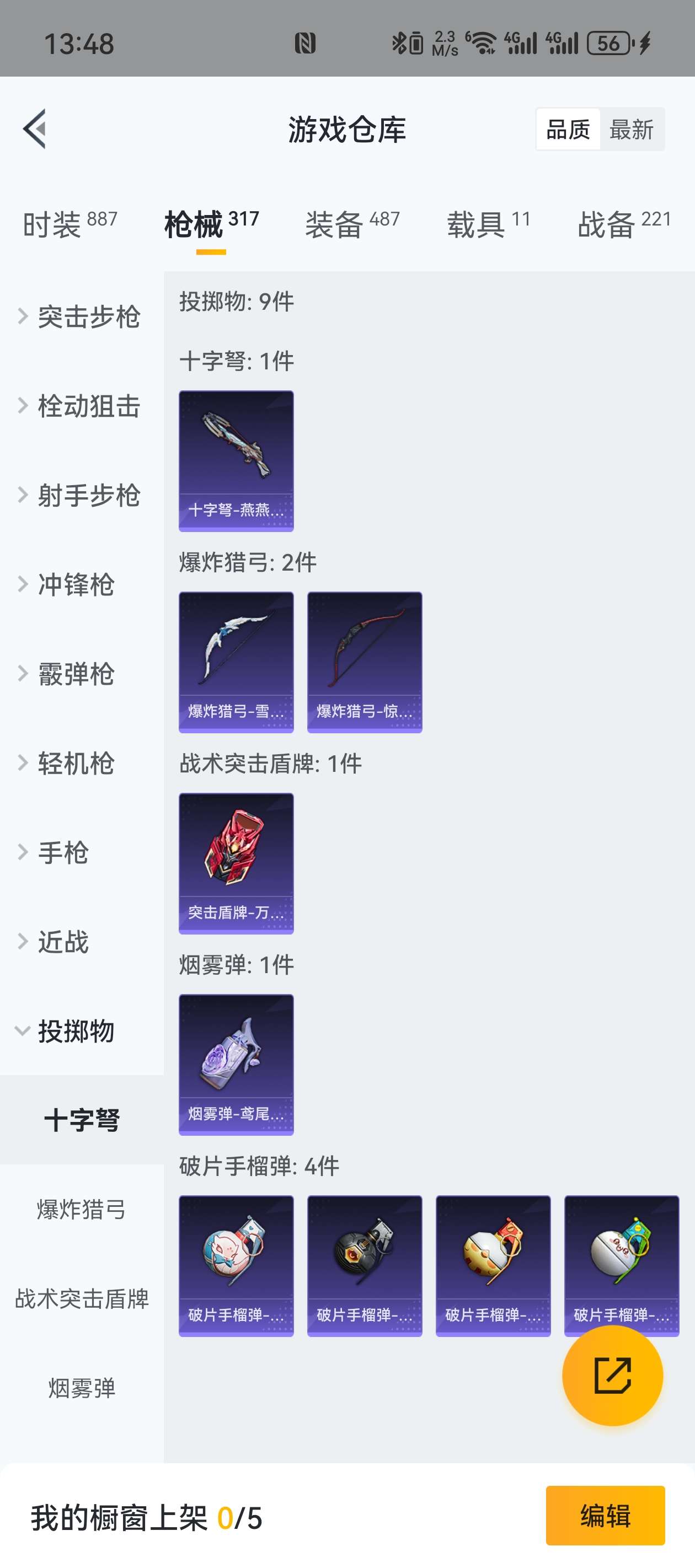Switch to the 装备 tab
695x1568 pixels.
tap(352, 224)
